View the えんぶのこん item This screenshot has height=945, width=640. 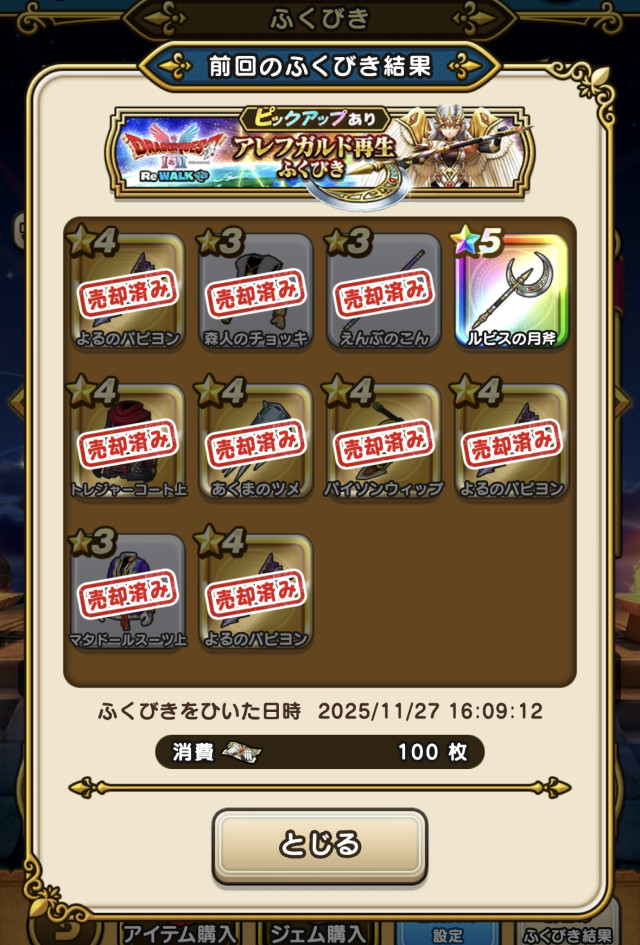pyautogui.click(x=384, y=291)
